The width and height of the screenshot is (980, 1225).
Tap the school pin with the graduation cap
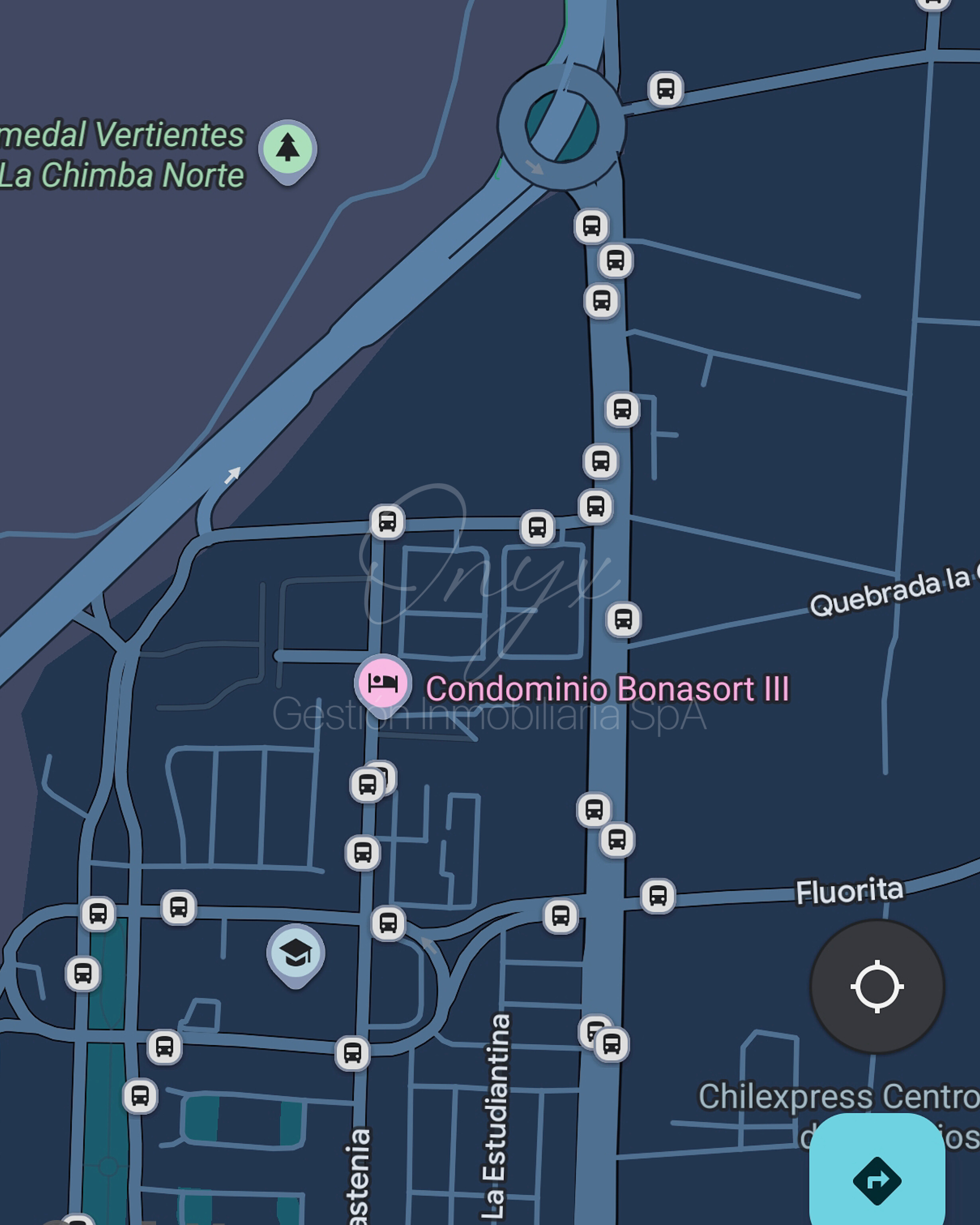tap(295, 953)
